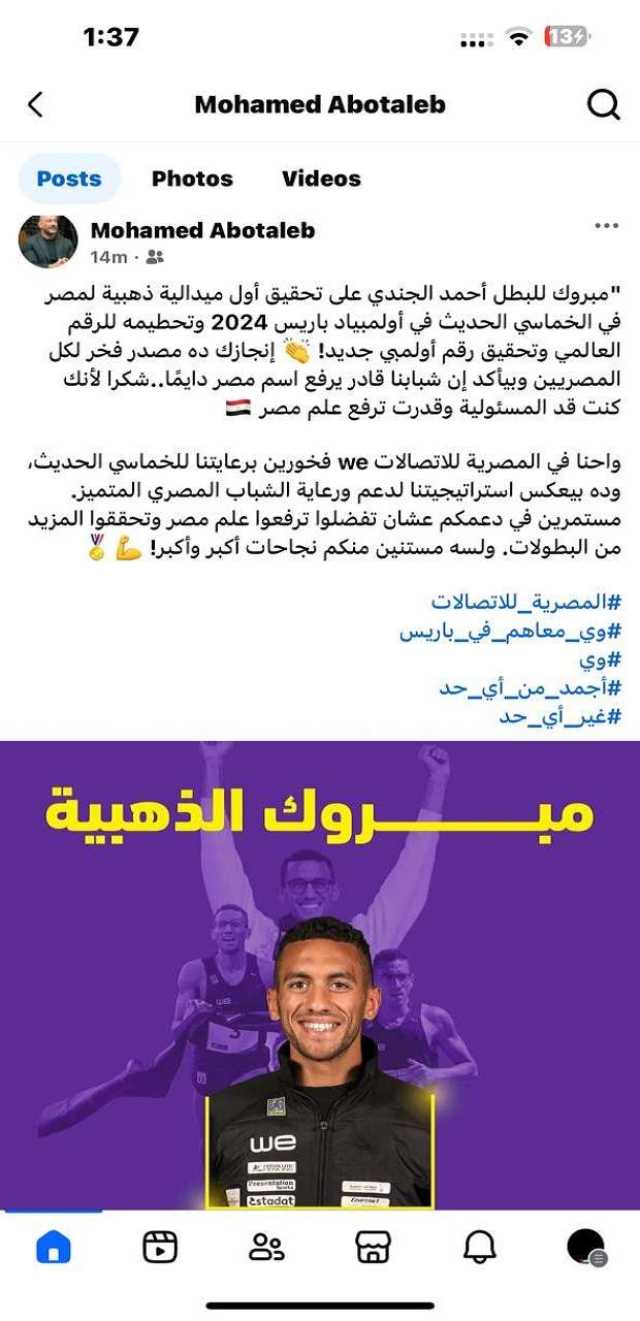Select the Posts tab
The width and height of the screenshot is (640, 1321).
tap(69, 179)
